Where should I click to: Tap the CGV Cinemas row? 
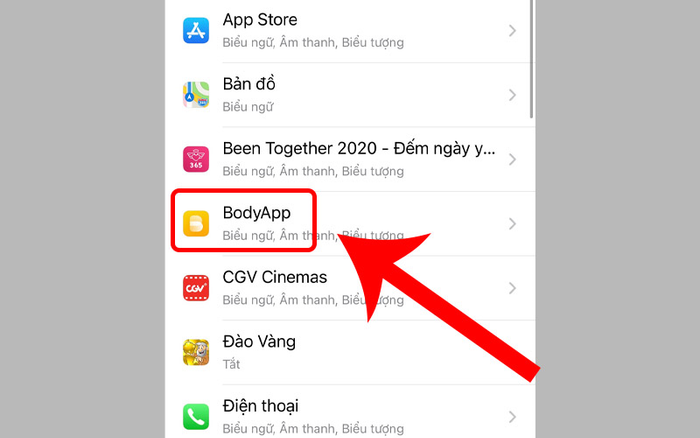coord(350,287)
